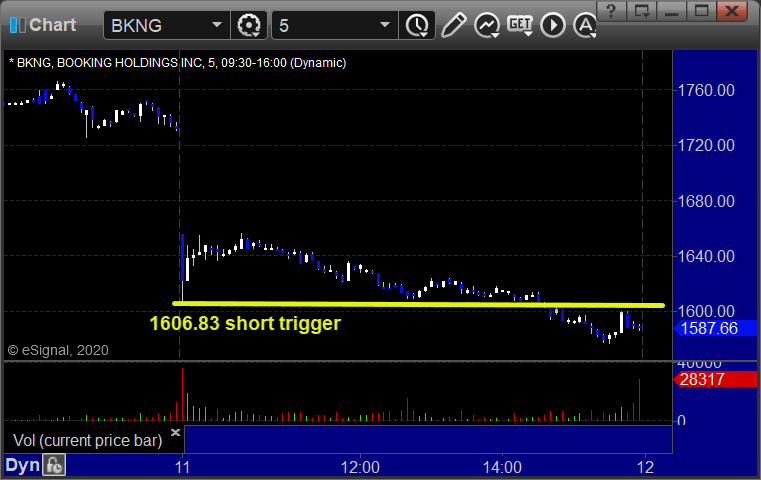The width and height of the screenshot is (761, 480).
Task: Open the A alerts icon
Action: (585, 25)
